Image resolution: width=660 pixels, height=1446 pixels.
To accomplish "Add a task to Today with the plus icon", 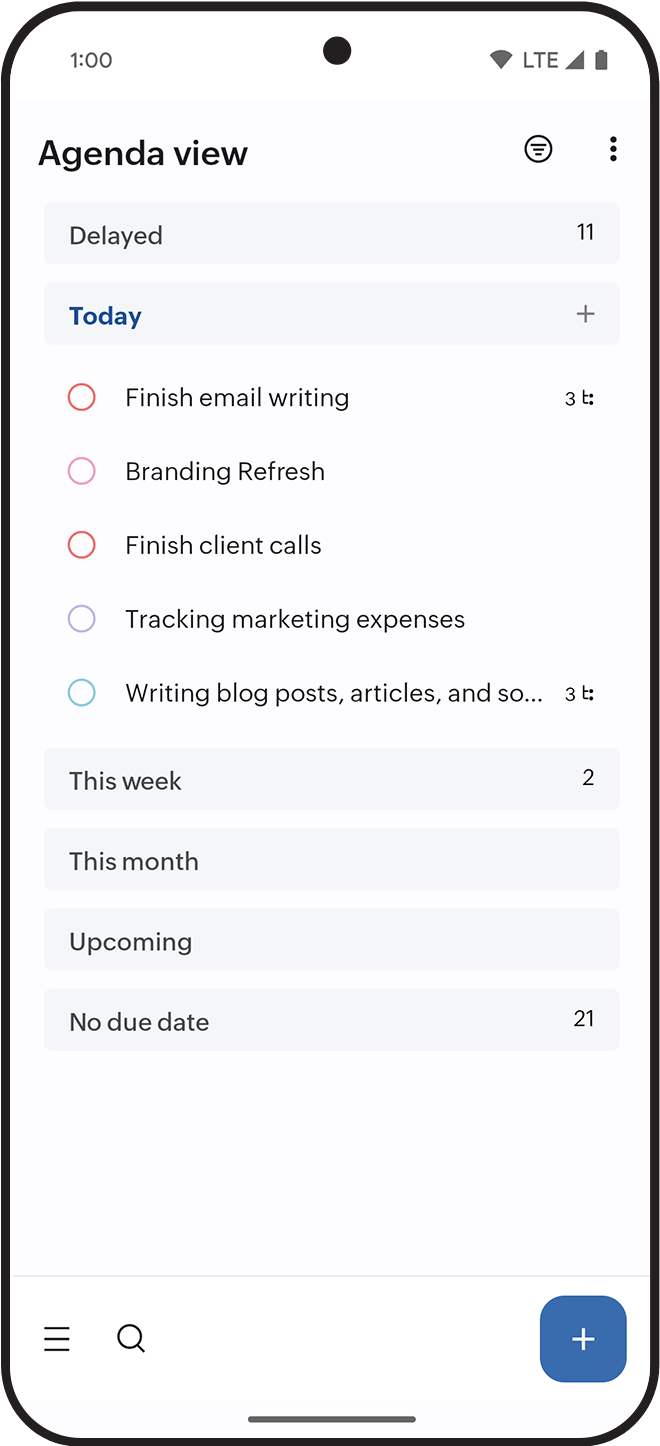I will coord(585,314).
